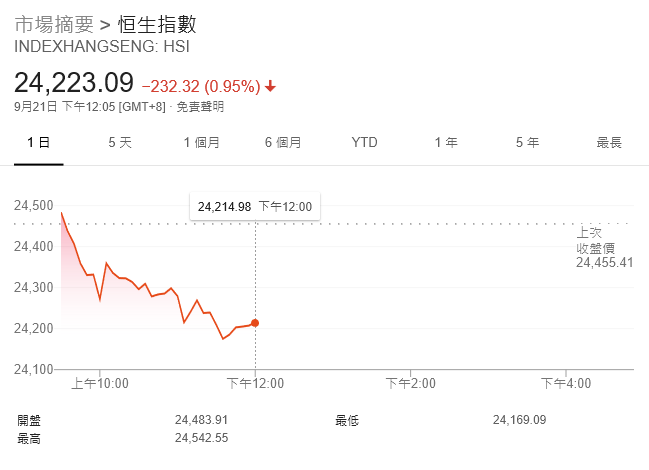Switch to the YTD range tab

(364, 143)
